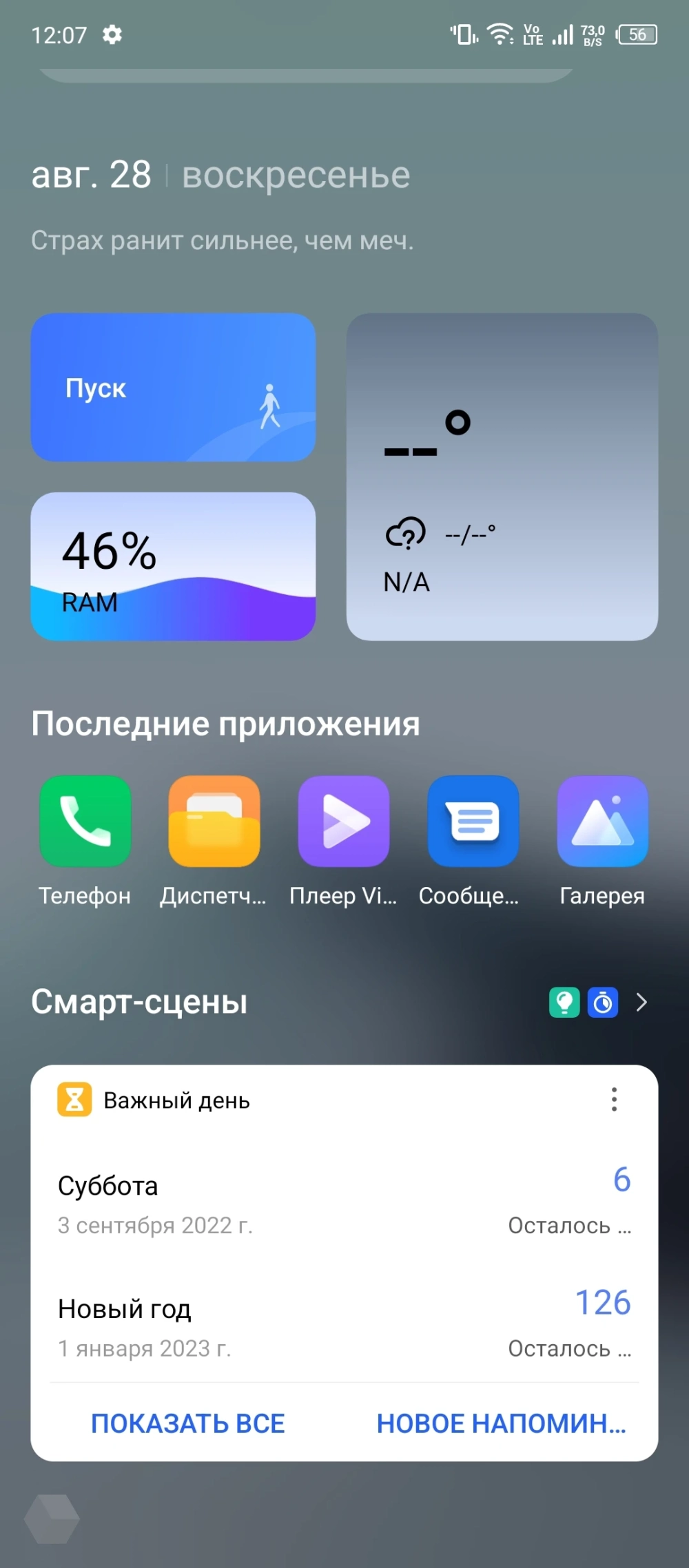
Task: Tap the green lightbulb smart scene icon
Action: pos(564,1003)
